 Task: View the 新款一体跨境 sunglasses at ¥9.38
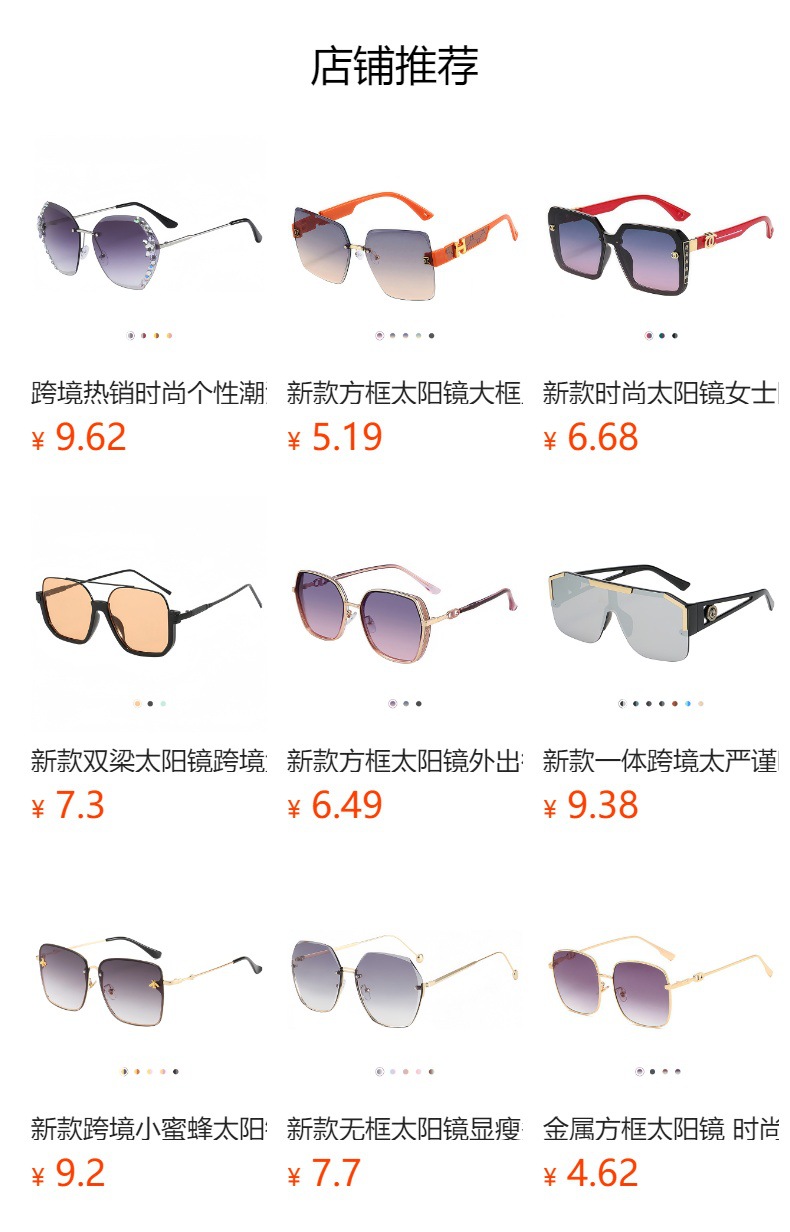661,664
